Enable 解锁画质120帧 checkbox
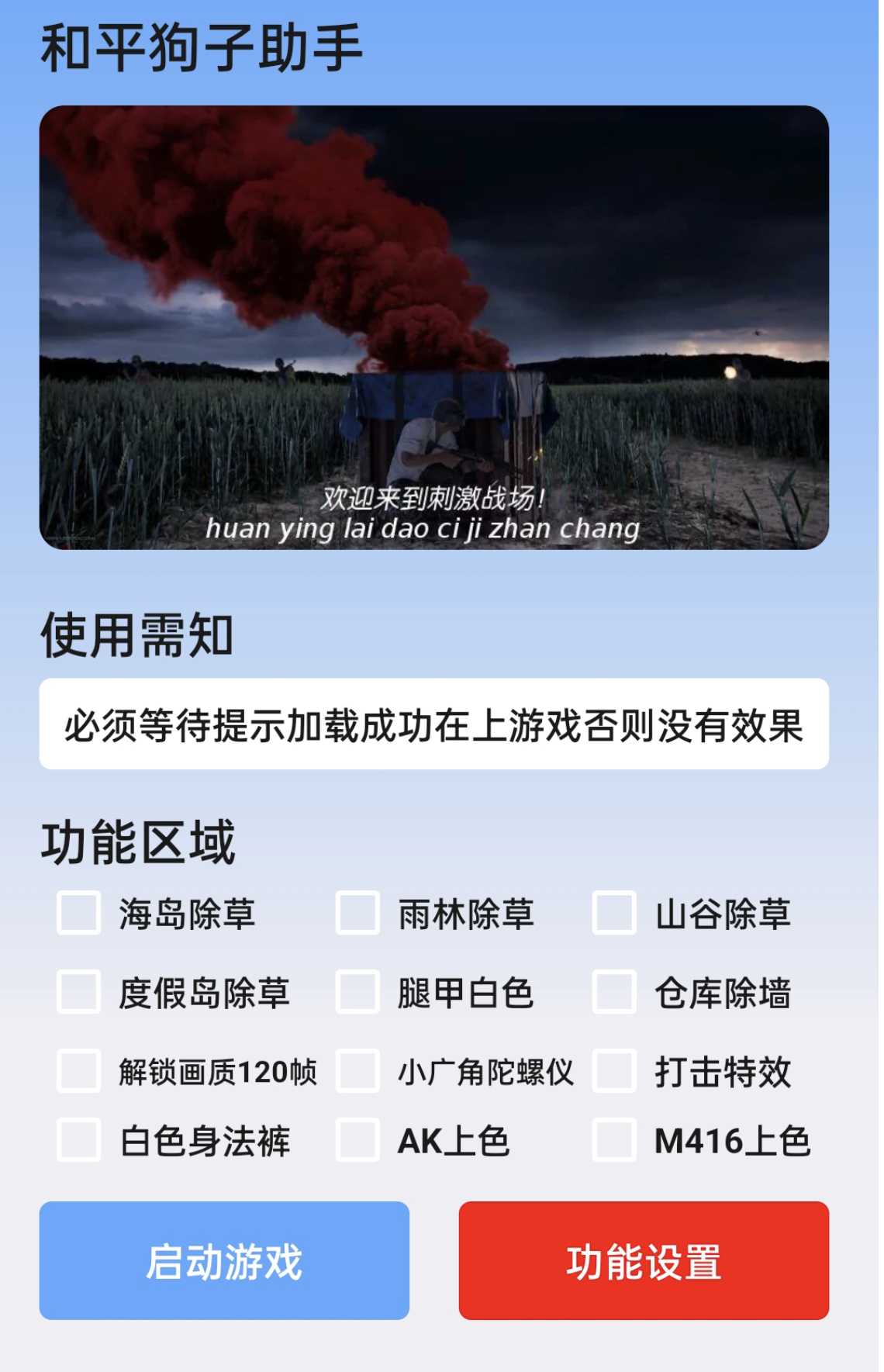Screen dimensions: 884x1372 [79, 1071]
